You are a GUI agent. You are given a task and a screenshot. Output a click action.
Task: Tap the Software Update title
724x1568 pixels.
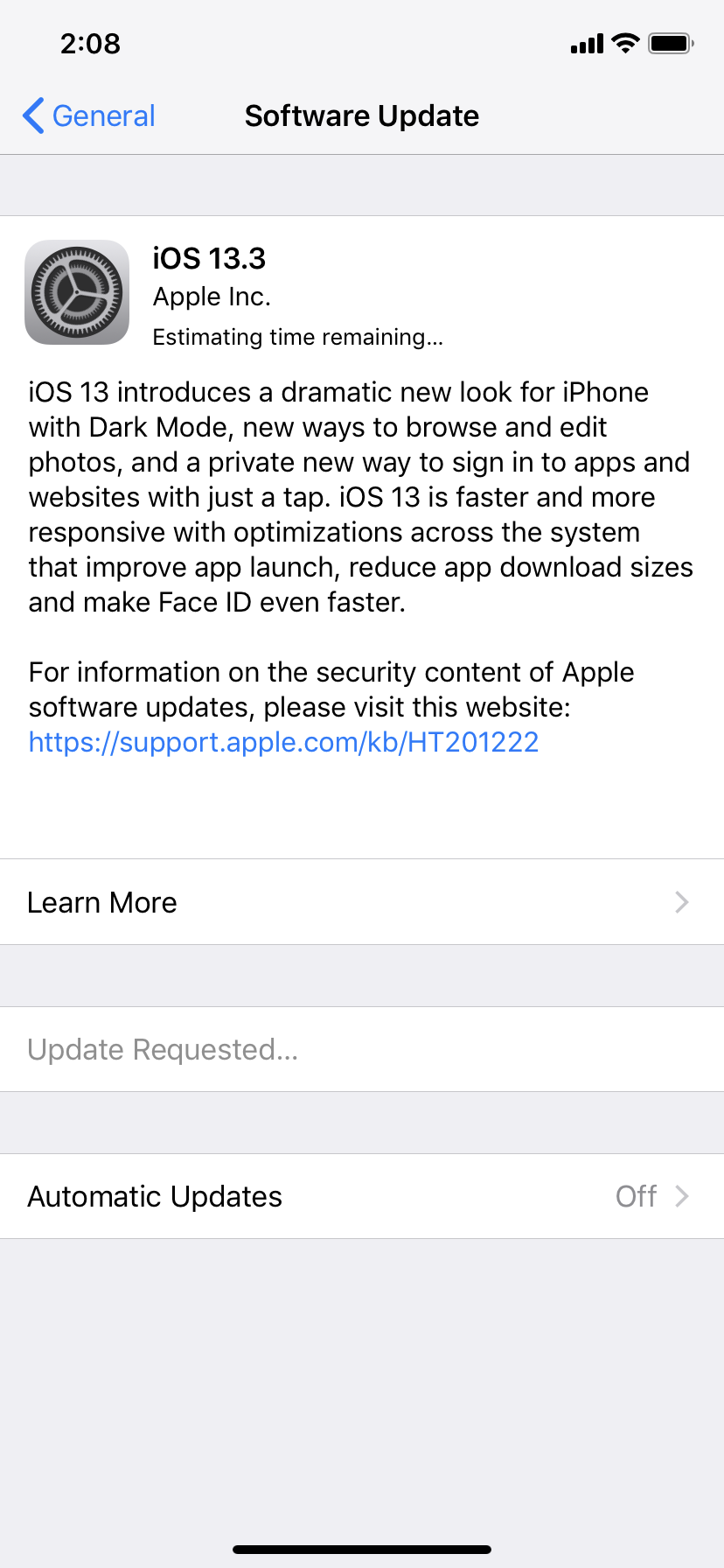pos(361,115)
